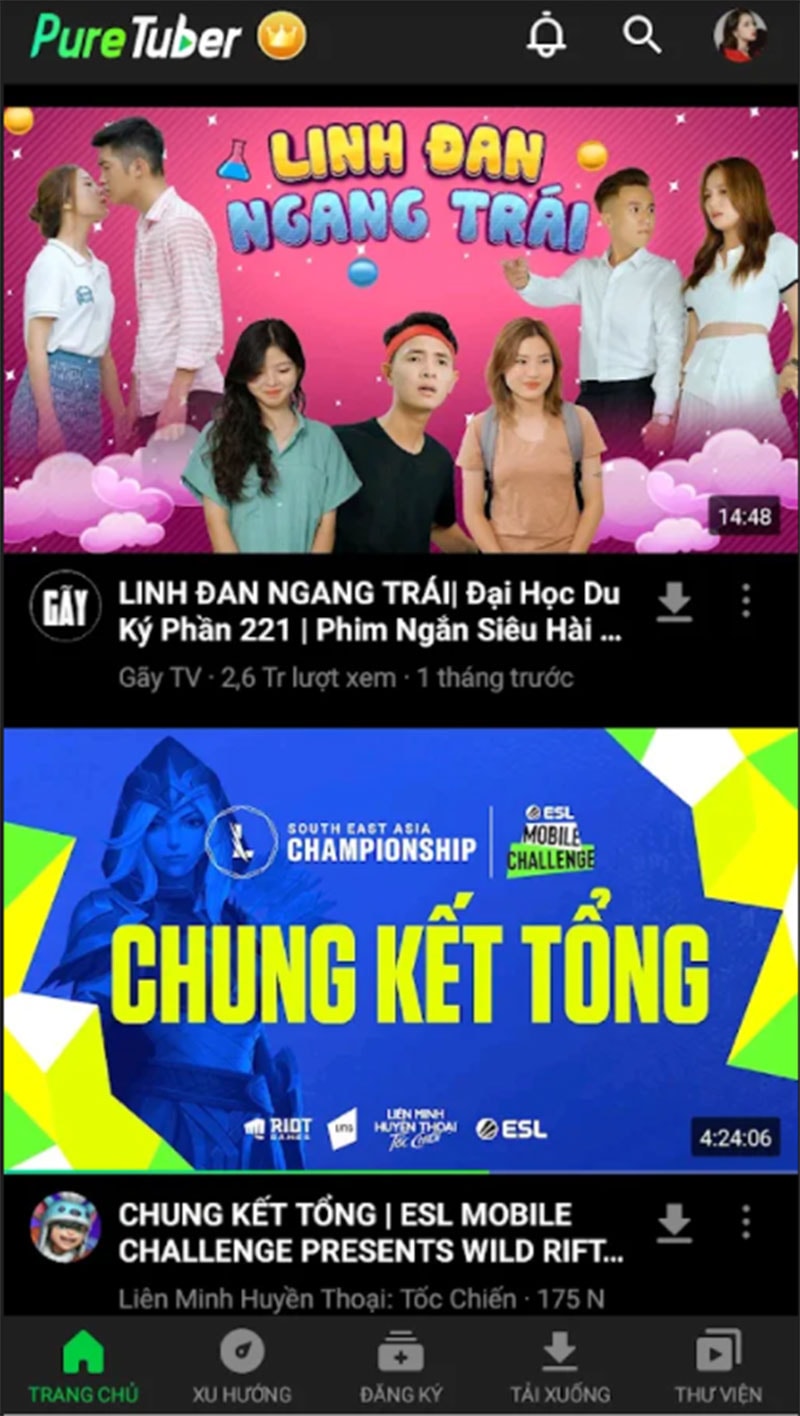Screen dimensions: 800x1416
Task: Download the Chung Kết Tổng video
Action: point(675,1223)
